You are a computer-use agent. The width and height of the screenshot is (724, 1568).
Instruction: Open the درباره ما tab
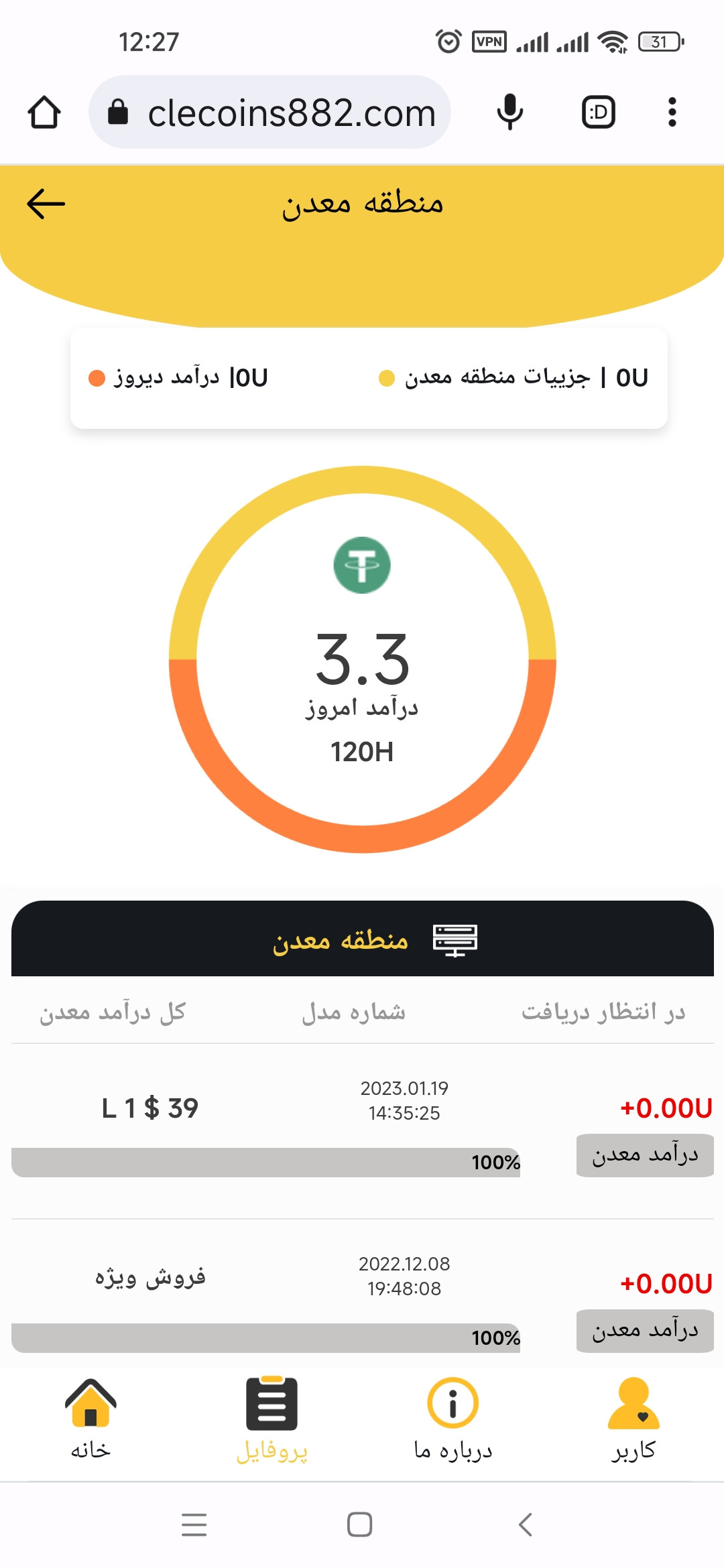tap(452, 1419)
